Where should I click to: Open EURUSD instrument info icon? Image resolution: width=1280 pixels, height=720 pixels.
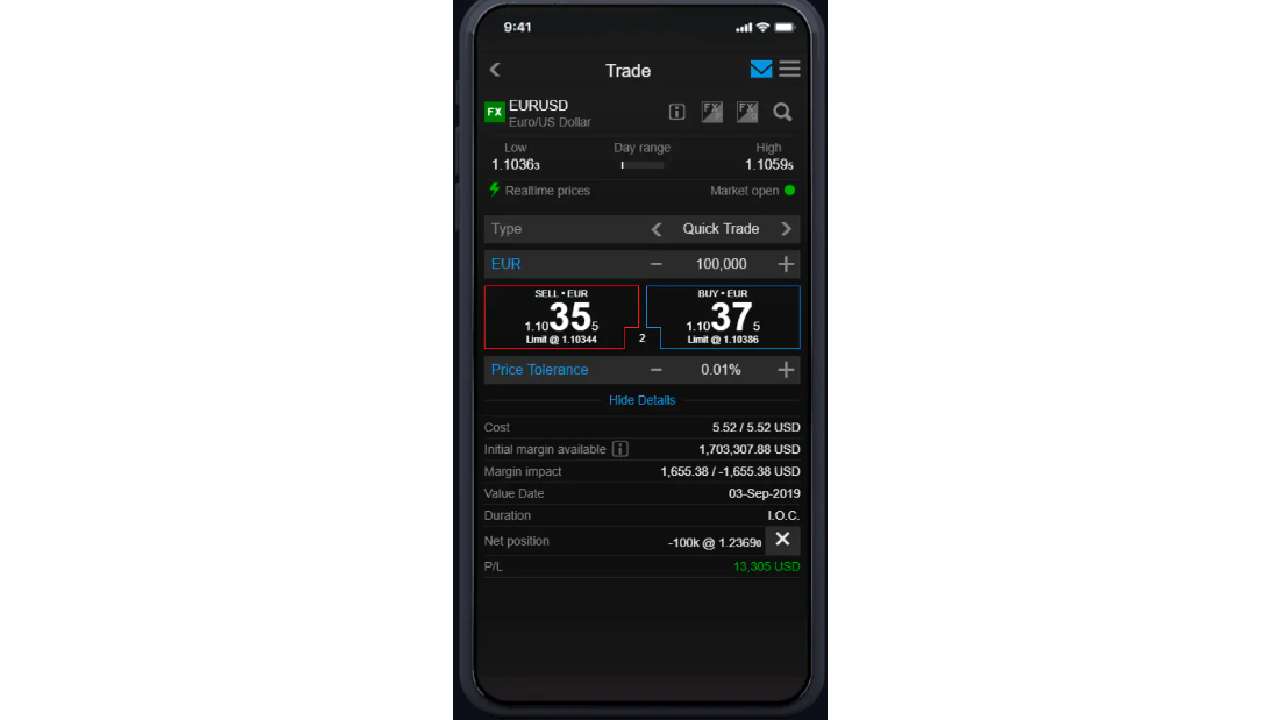677,112
